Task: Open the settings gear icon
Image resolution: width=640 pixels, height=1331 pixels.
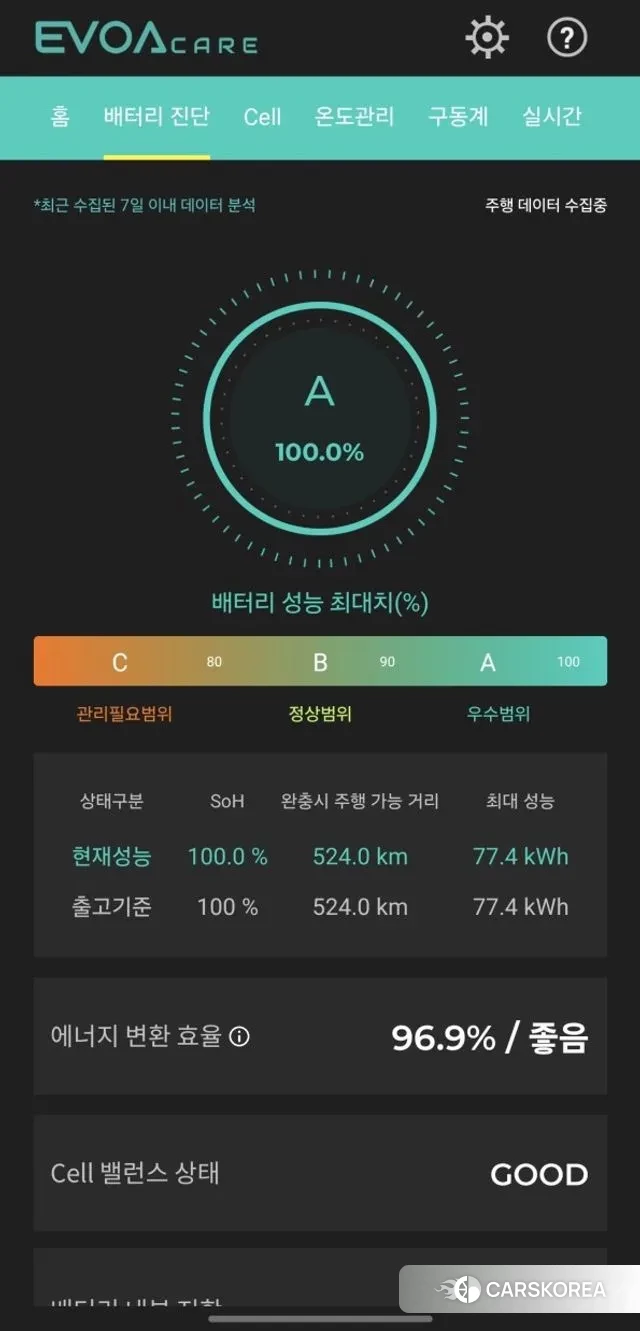Action: (x=487, y=38)
